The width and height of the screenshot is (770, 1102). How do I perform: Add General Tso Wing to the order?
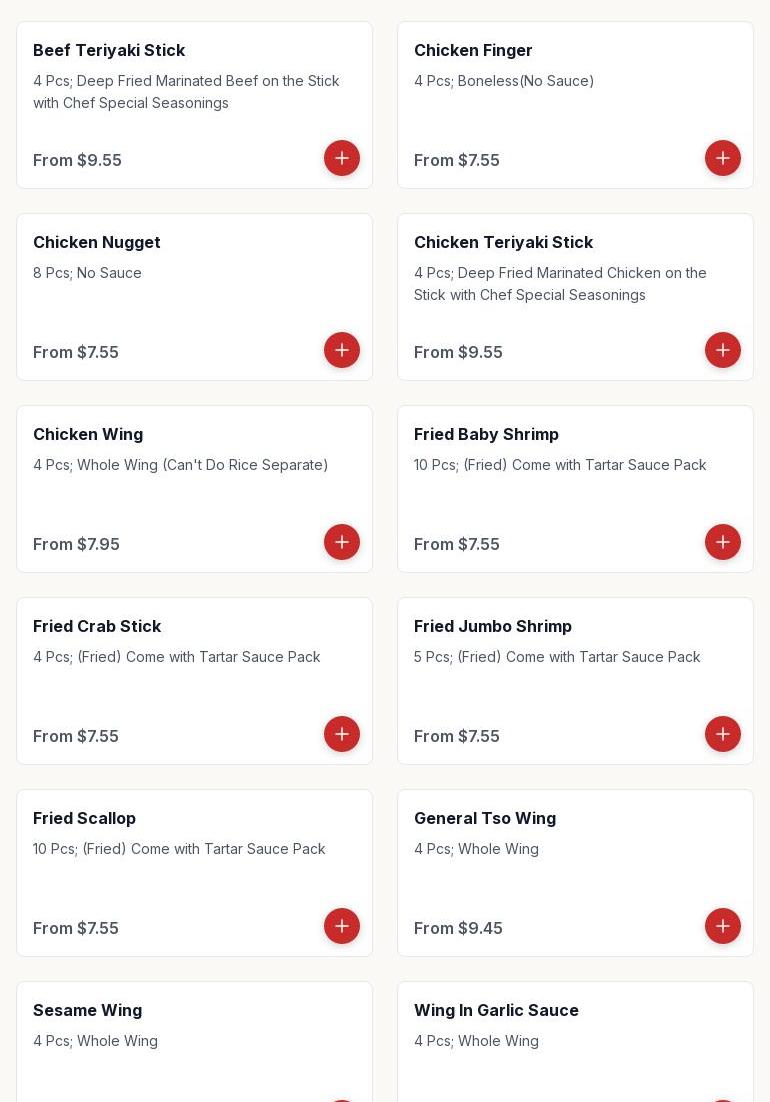click(x=723, y=926)
